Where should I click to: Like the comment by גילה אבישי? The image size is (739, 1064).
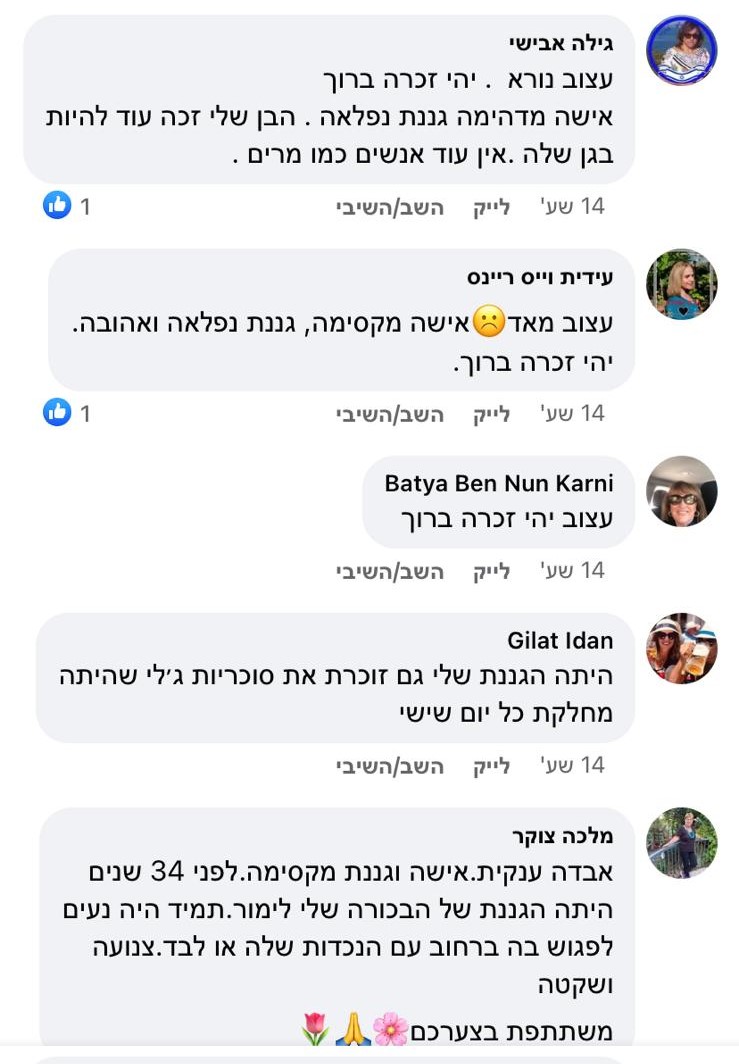[491, 207]
